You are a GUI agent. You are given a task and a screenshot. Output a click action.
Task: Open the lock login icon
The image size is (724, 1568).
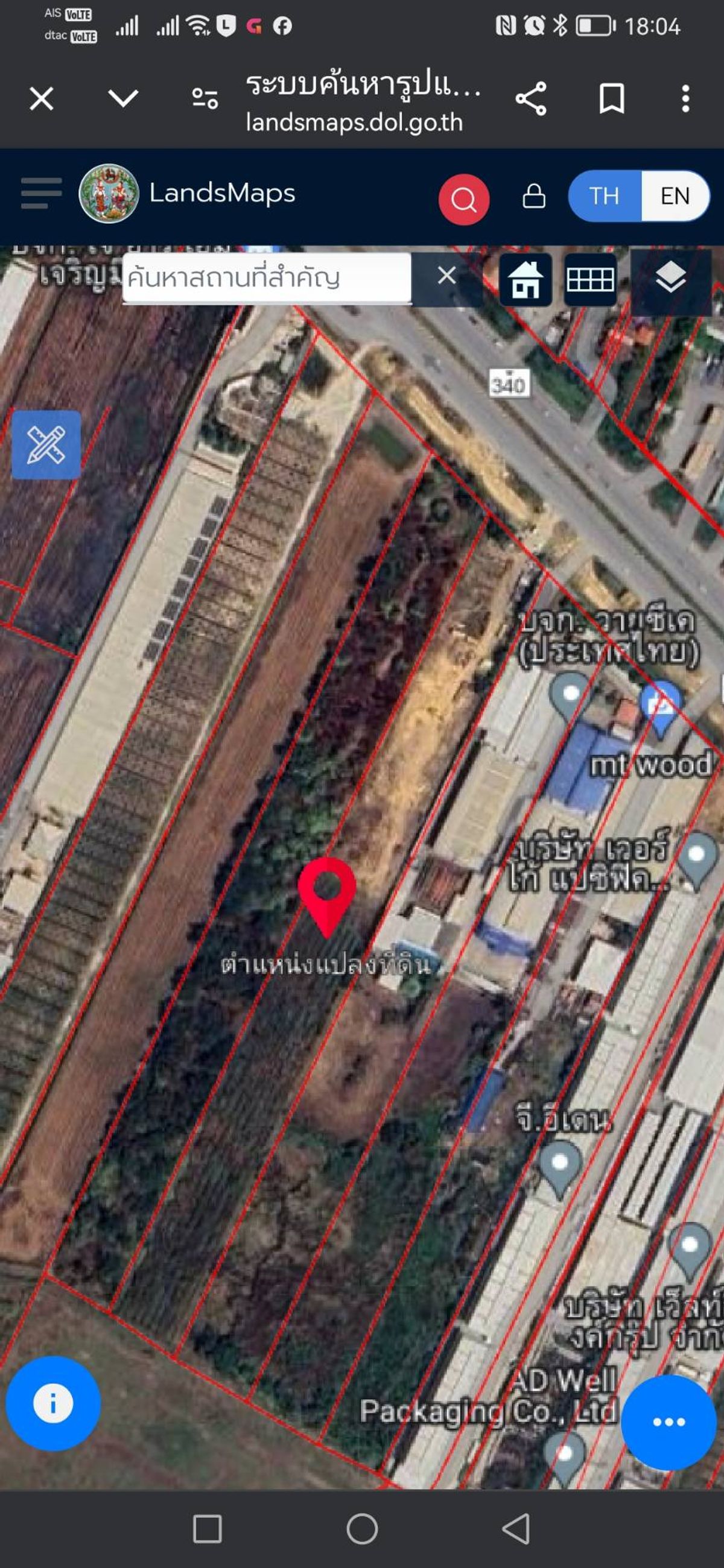tap(534, 196)
